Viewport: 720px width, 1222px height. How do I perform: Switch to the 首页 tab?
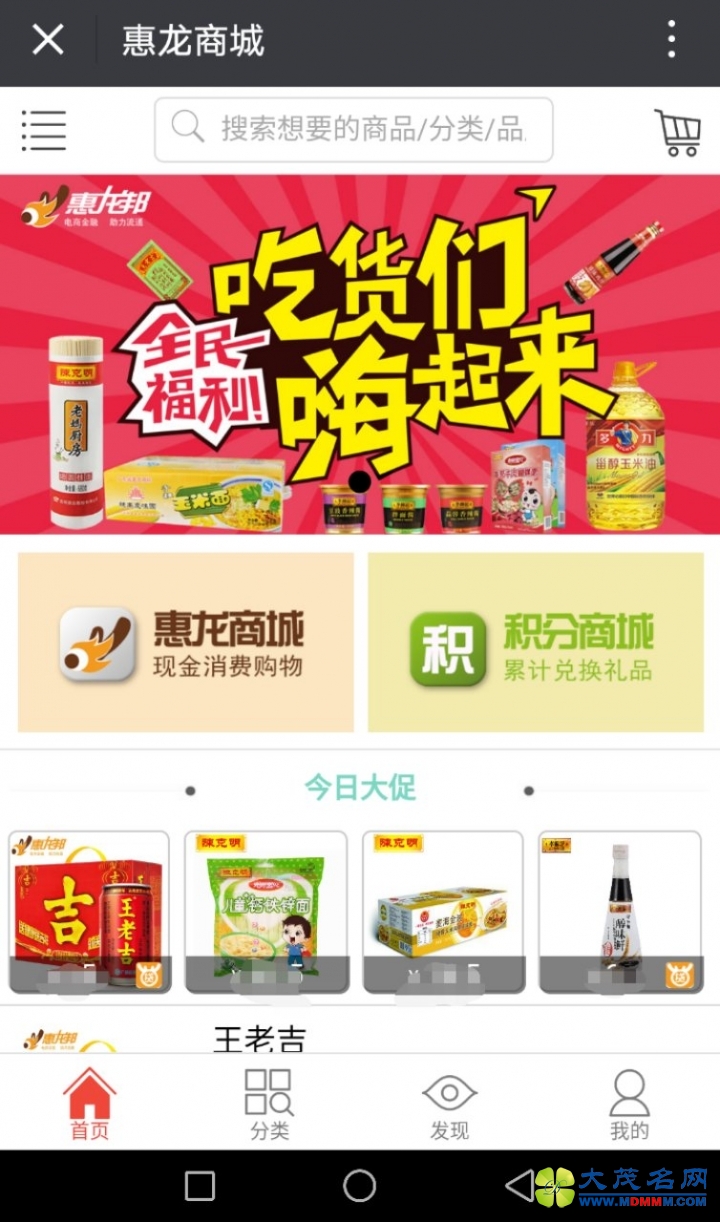click(90, 1104)
